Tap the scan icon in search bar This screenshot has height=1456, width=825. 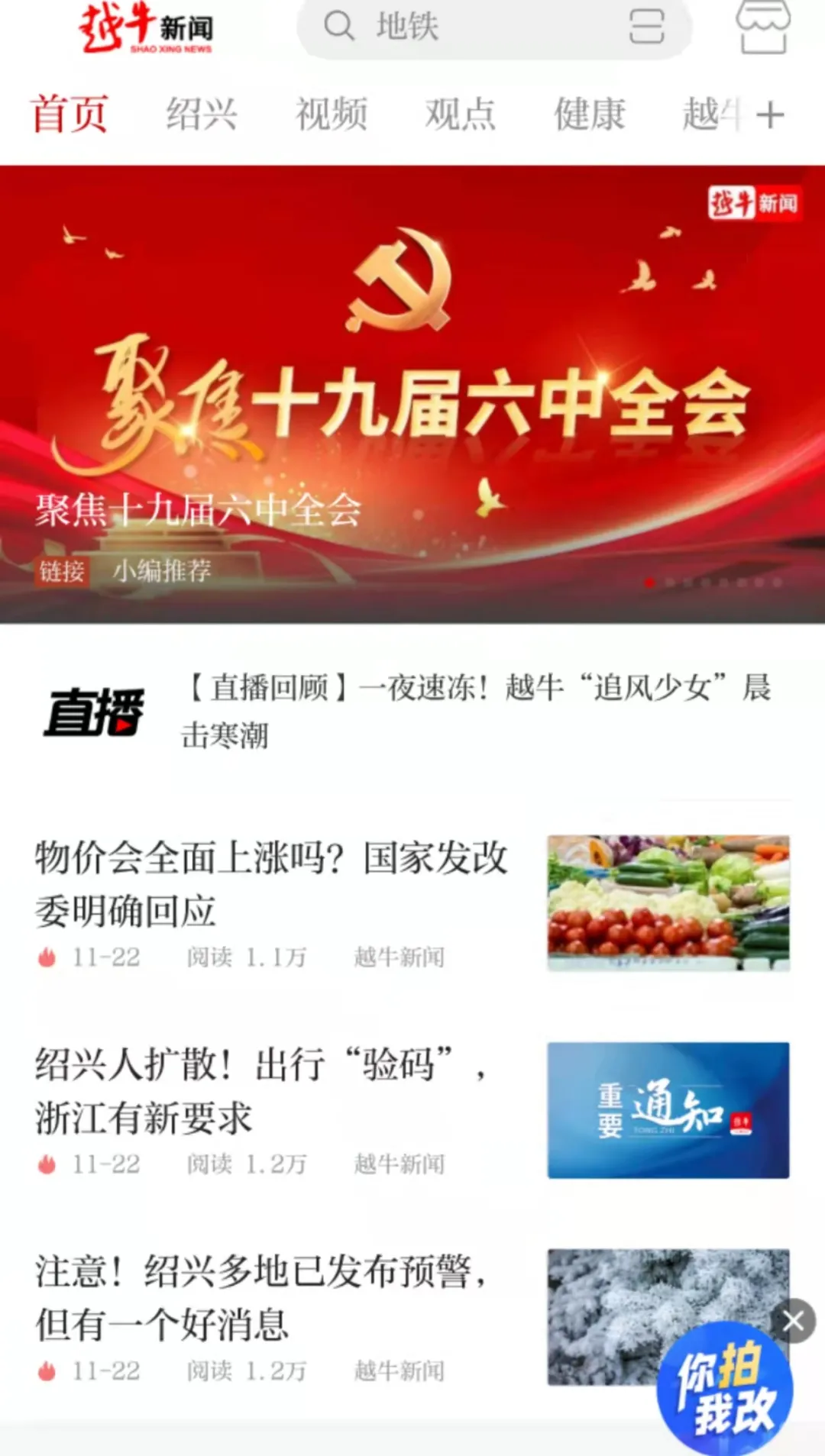[646, 27]
